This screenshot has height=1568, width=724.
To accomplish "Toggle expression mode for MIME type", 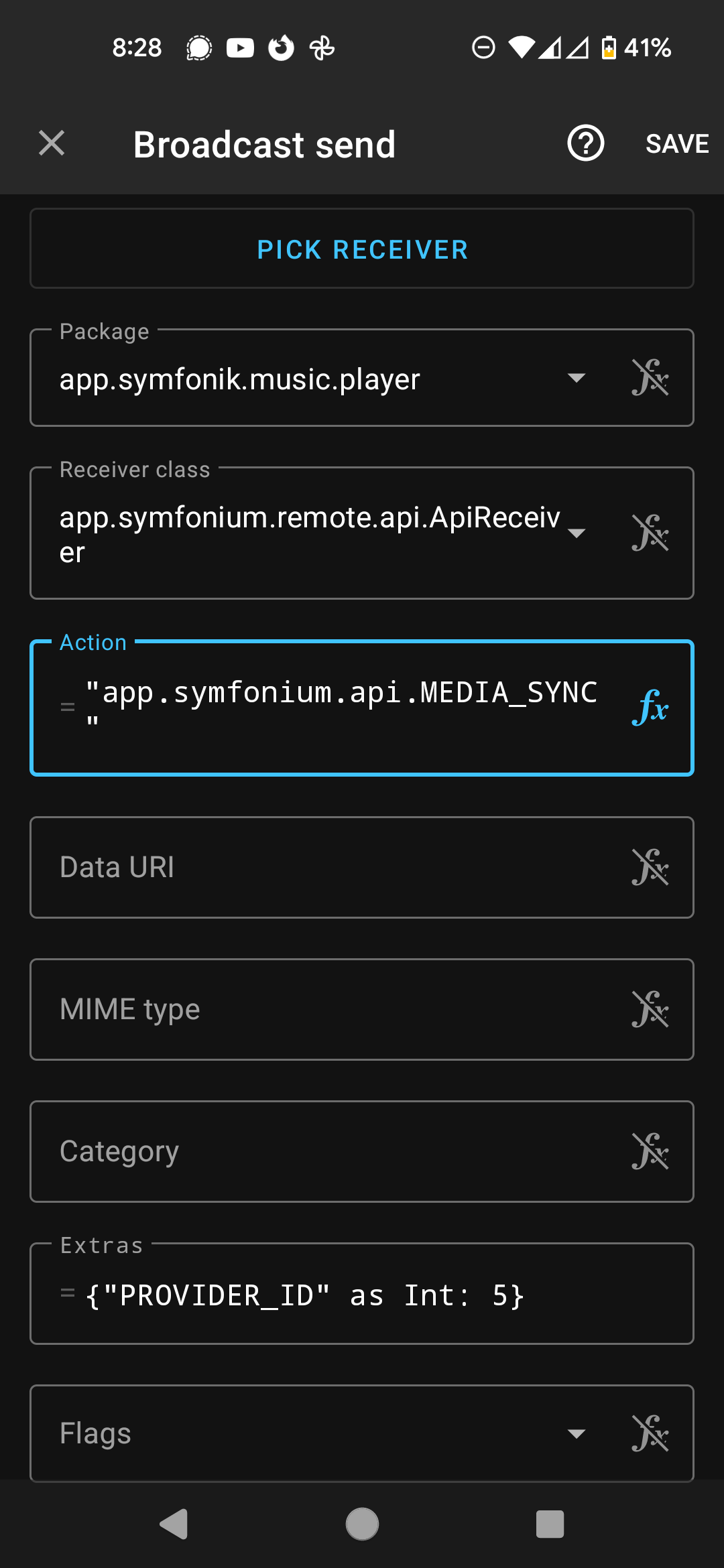I will [x=650, y=1010].
